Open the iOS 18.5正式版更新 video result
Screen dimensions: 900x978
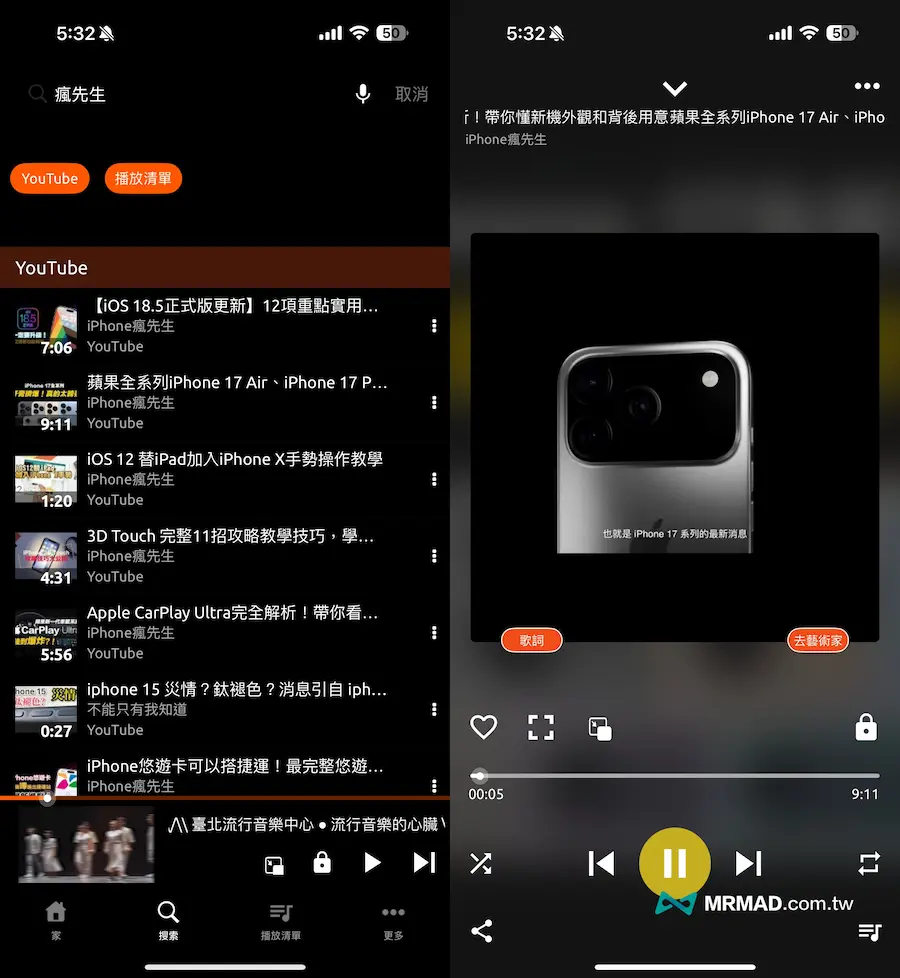(232, 306)
